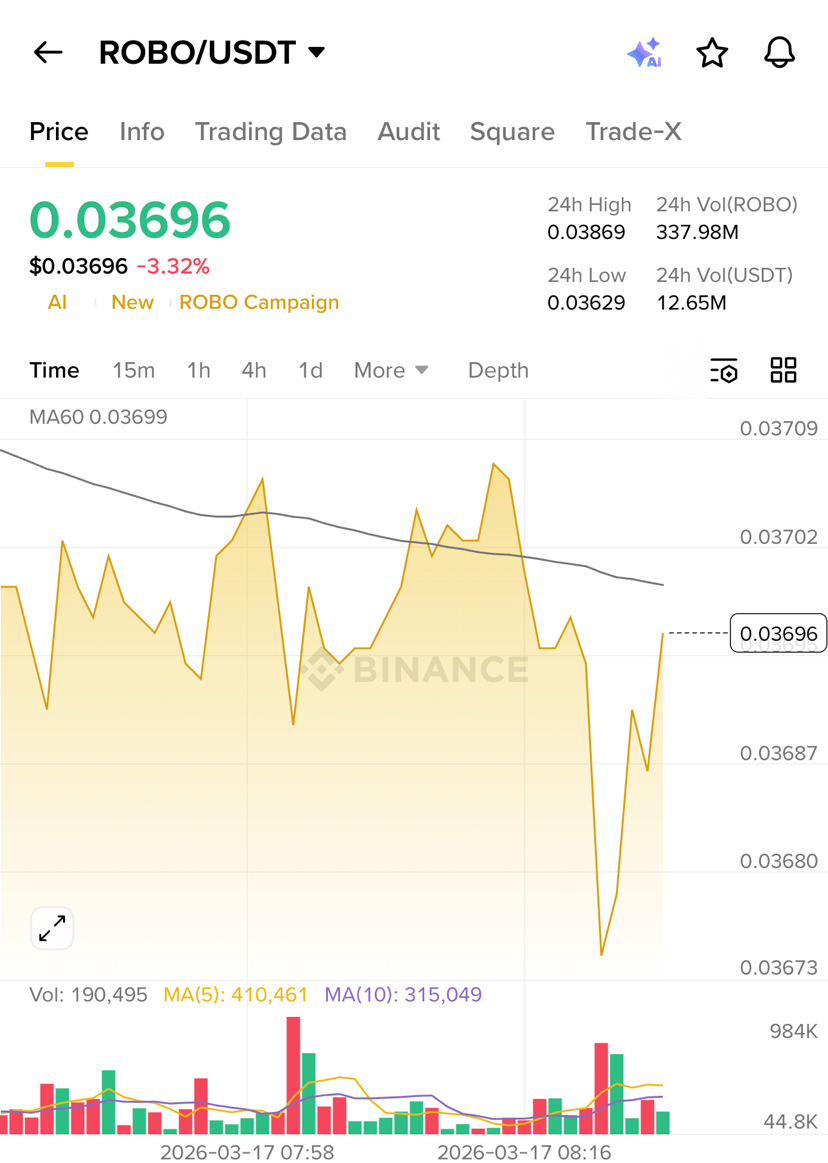The image size is (828, 1163).
Task: Select the 15m chart interval
Action: pos(133,370)
